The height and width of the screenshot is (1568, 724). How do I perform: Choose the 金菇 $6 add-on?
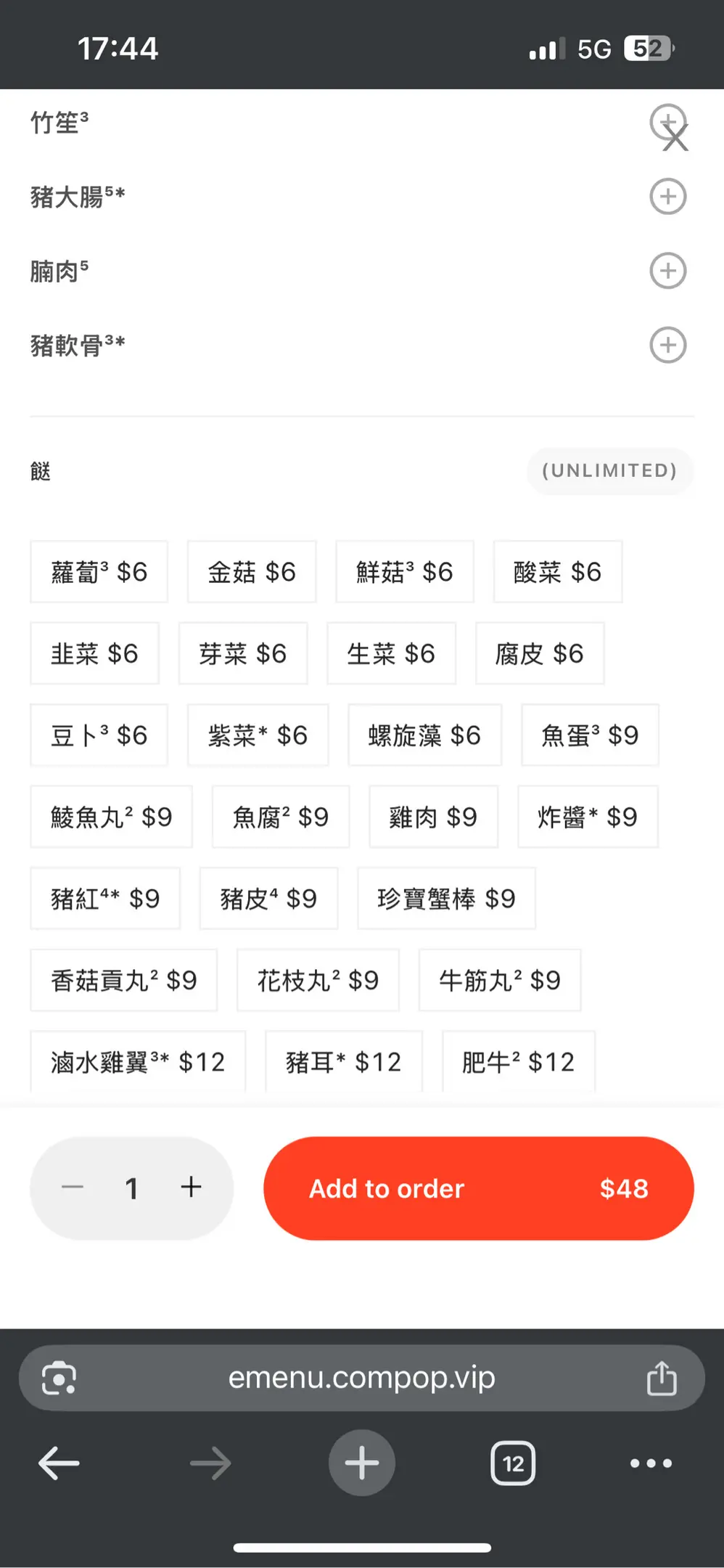[252, 572]
